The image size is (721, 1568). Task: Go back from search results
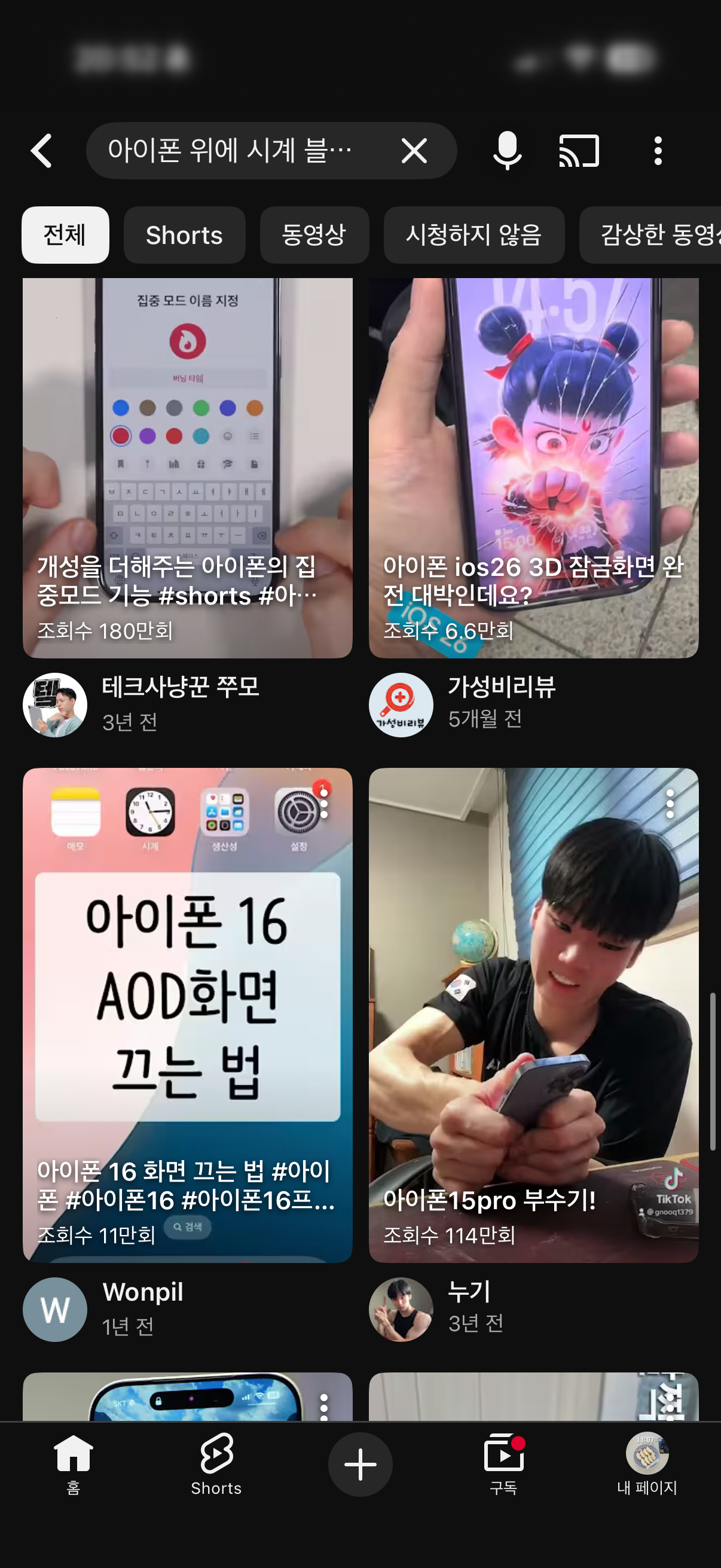point(41,151)
